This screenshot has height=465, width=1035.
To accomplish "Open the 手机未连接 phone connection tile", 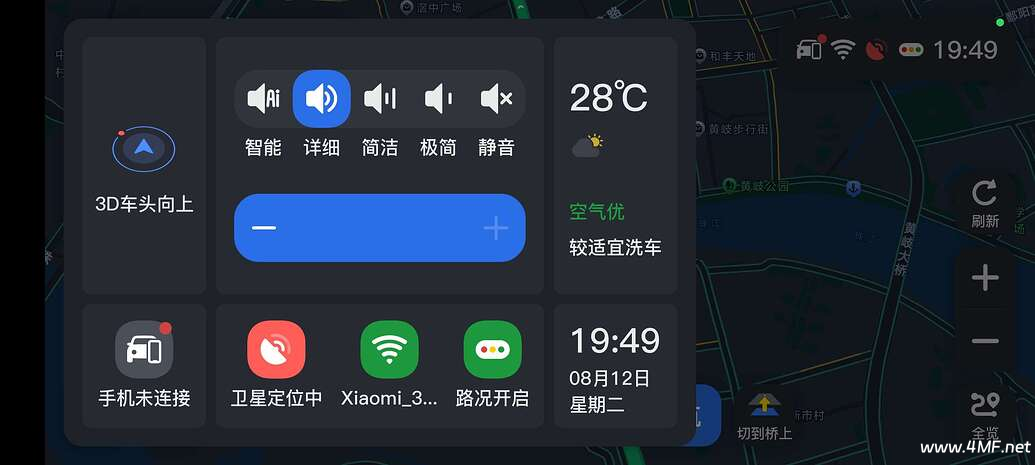I will (x=144, y=366).
